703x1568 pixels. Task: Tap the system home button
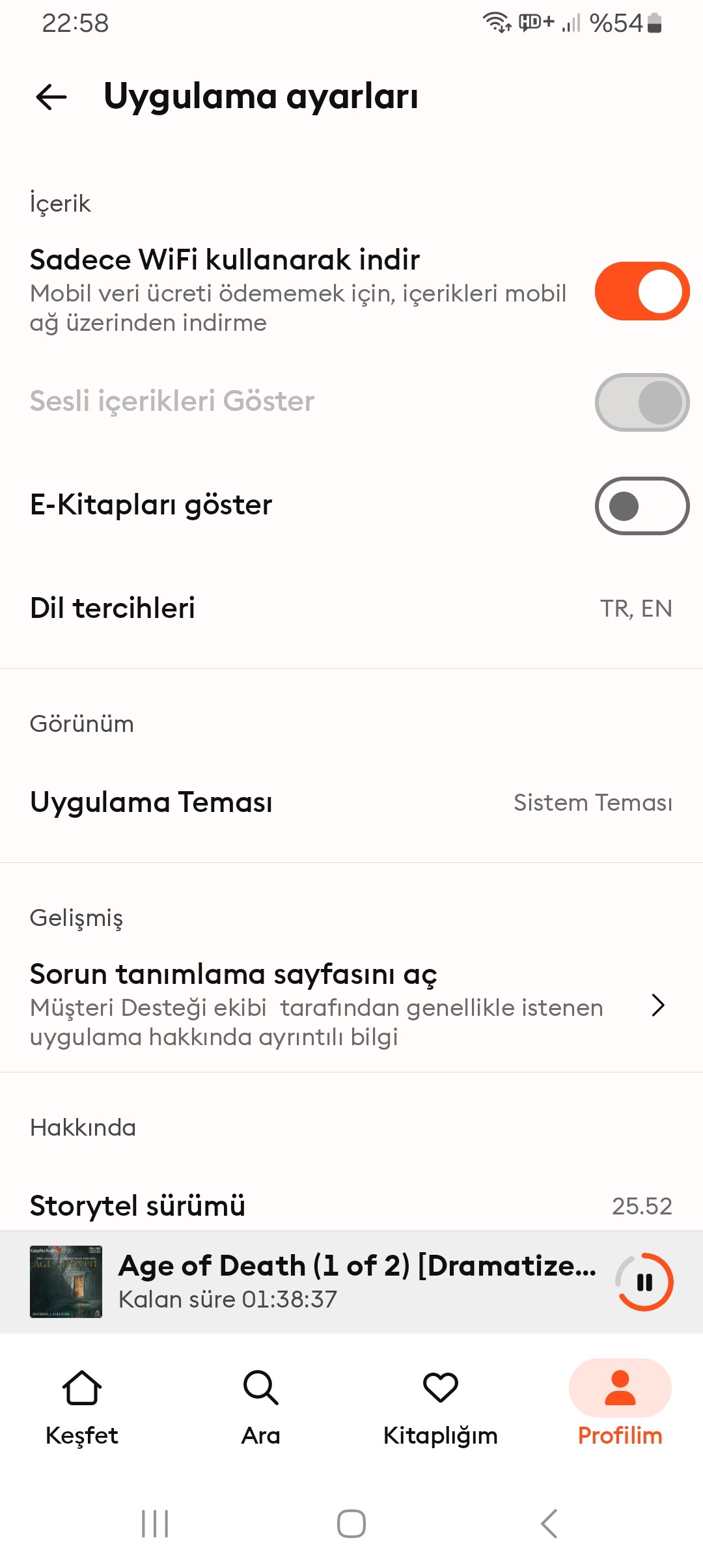[351, 1524]
